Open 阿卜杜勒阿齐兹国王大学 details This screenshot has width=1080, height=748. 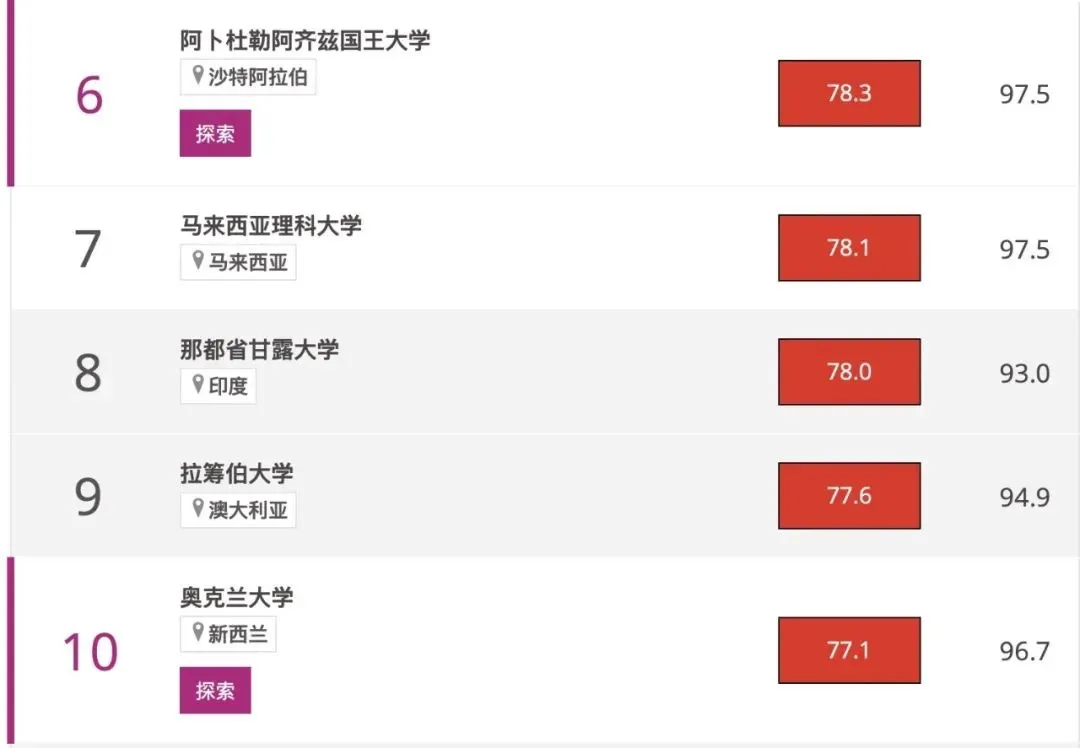304,41
